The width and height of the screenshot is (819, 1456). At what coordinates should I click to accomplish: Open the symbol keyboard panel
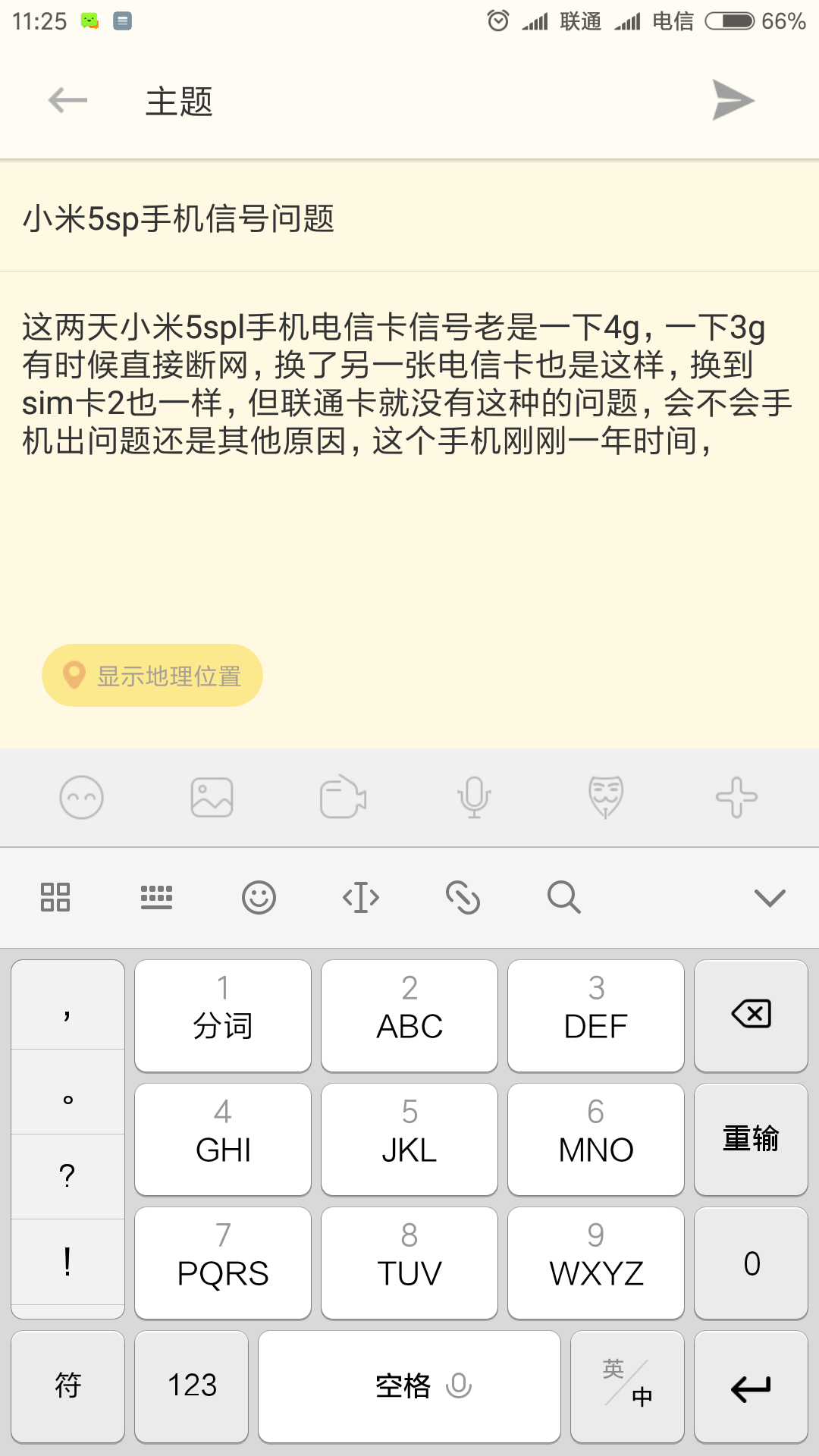67,1385
